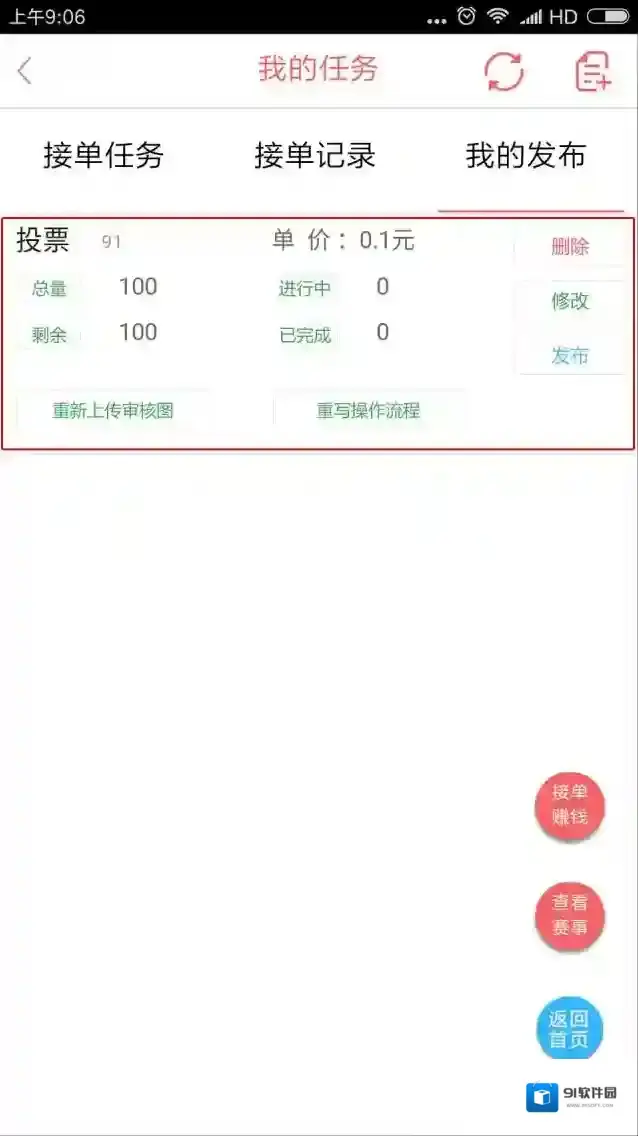The image size is (638, 1136).
Task: Open the 接单赚钱 floating button
Action: pyautogui.click(x=569, y=805)
